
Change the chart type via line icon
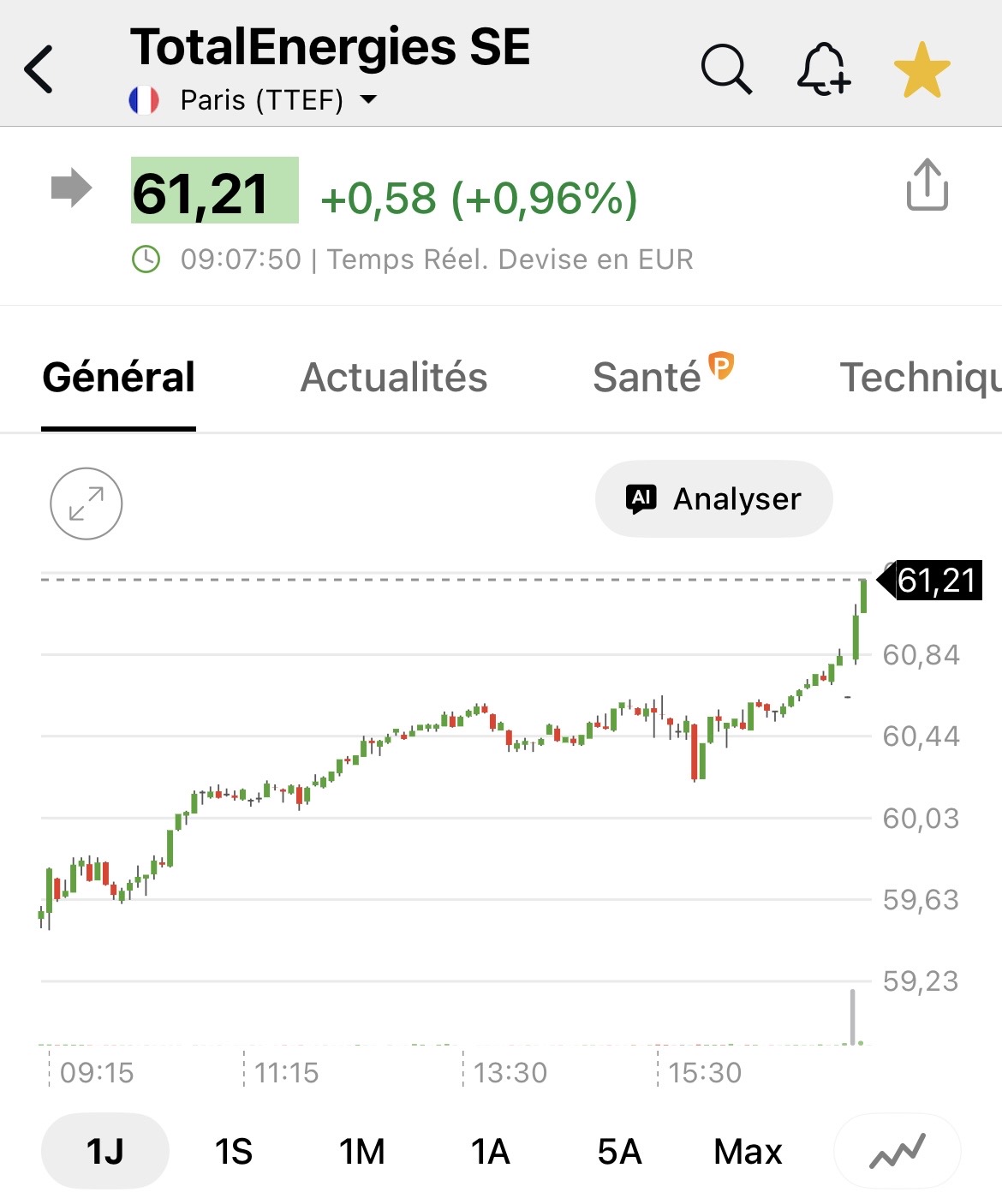[x=897, y=1152]
